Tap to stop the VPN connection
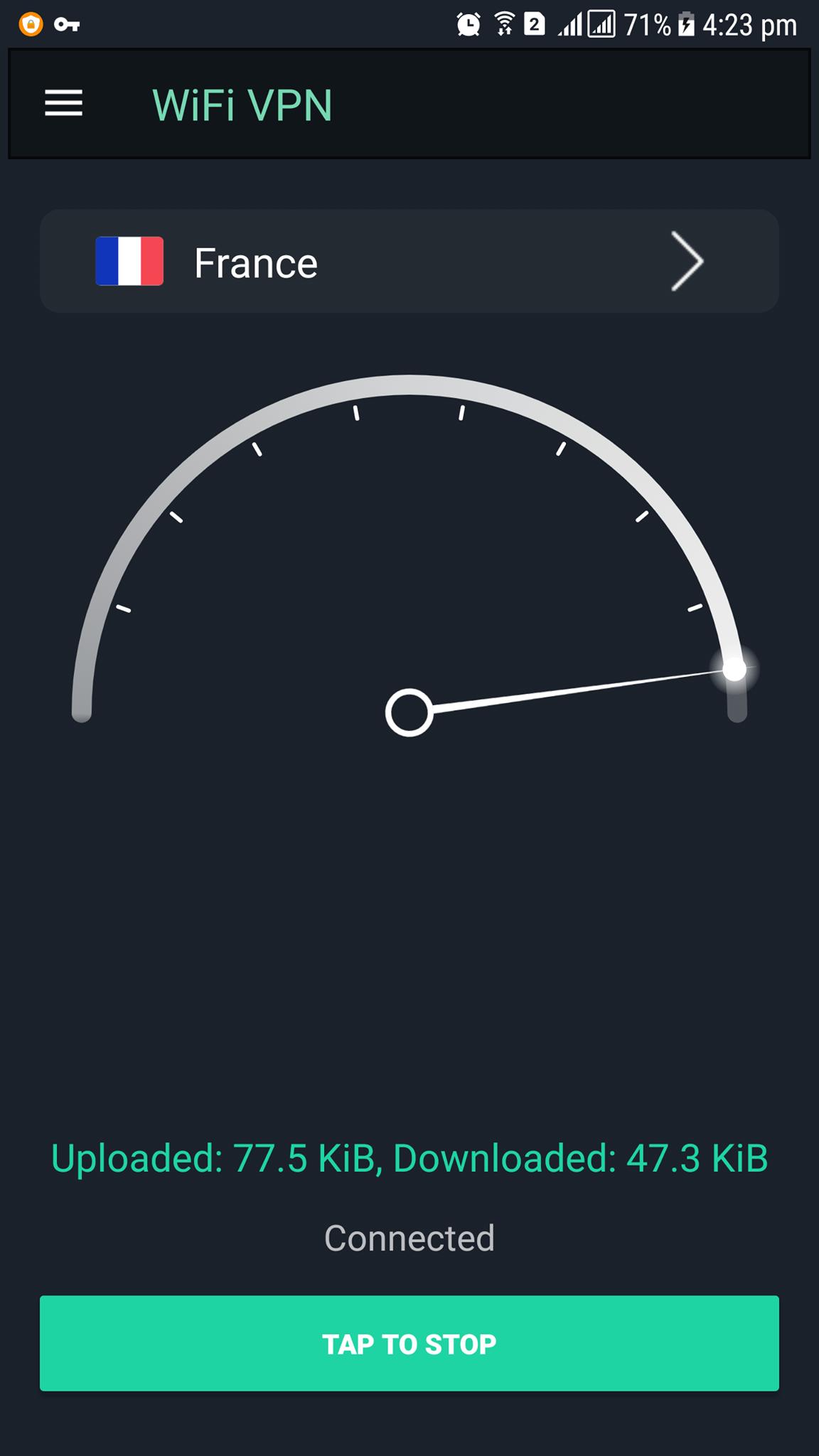Viewport: 819px width, 1456px height. pyautogui.click(x=409, y=1343)
